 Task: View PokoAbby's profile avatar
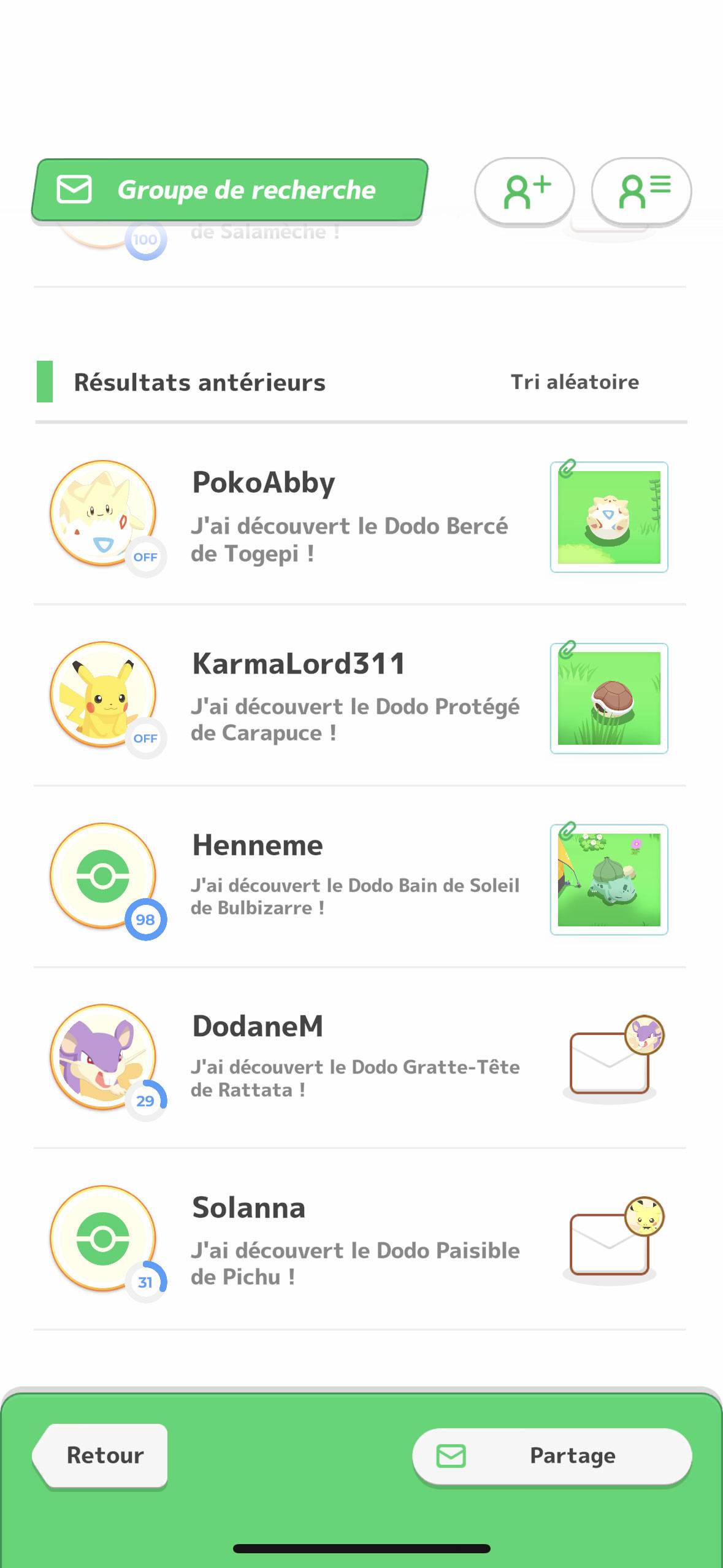[103, 513]
